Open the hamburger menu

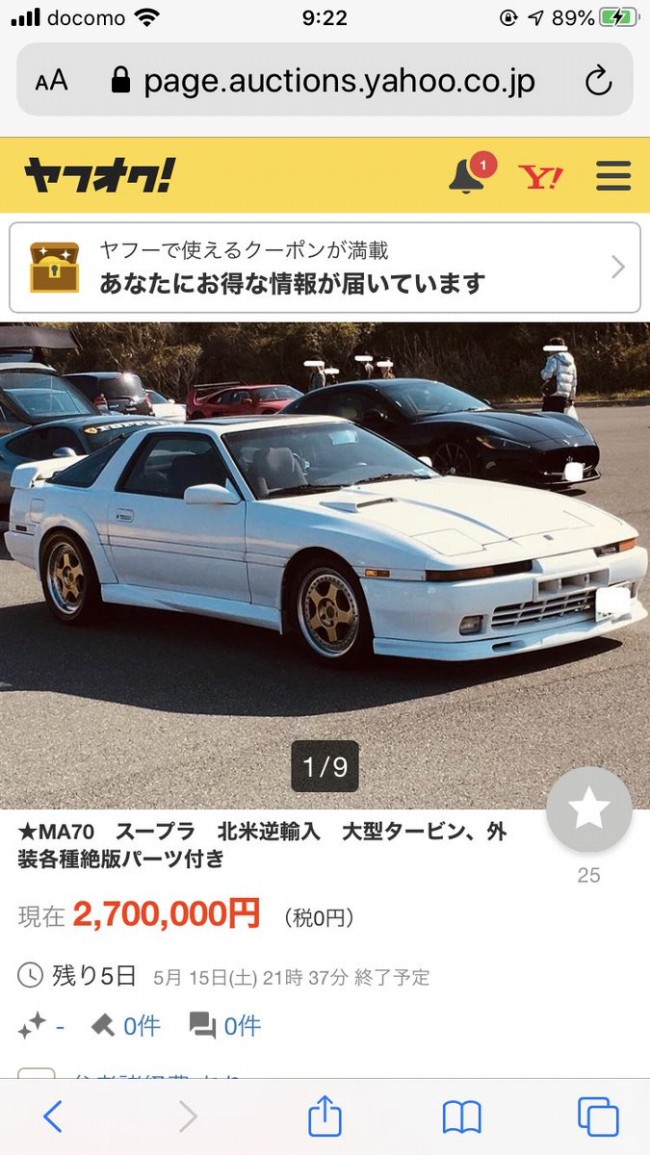coord(613,177)
